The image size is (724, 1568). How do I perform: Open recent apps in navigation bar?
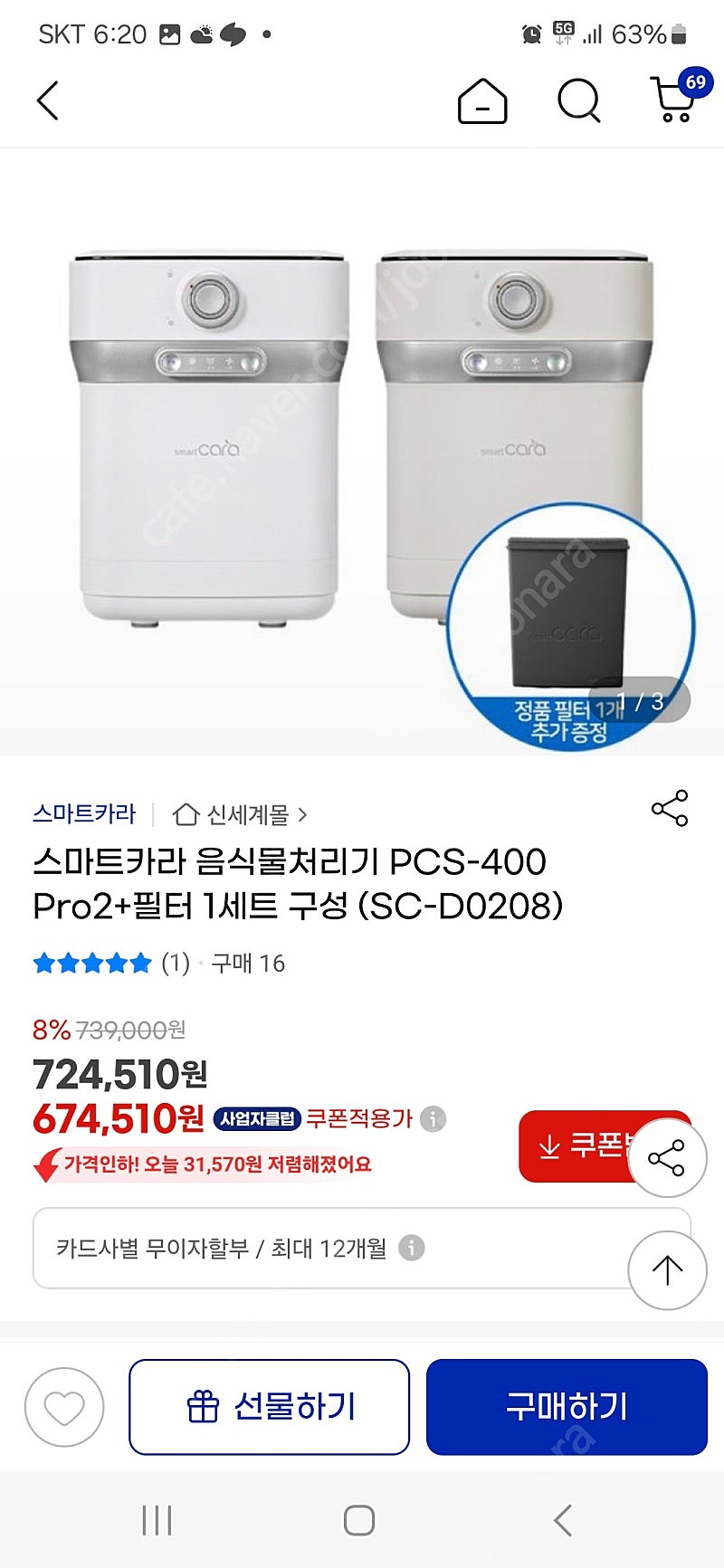[157, 1520]
